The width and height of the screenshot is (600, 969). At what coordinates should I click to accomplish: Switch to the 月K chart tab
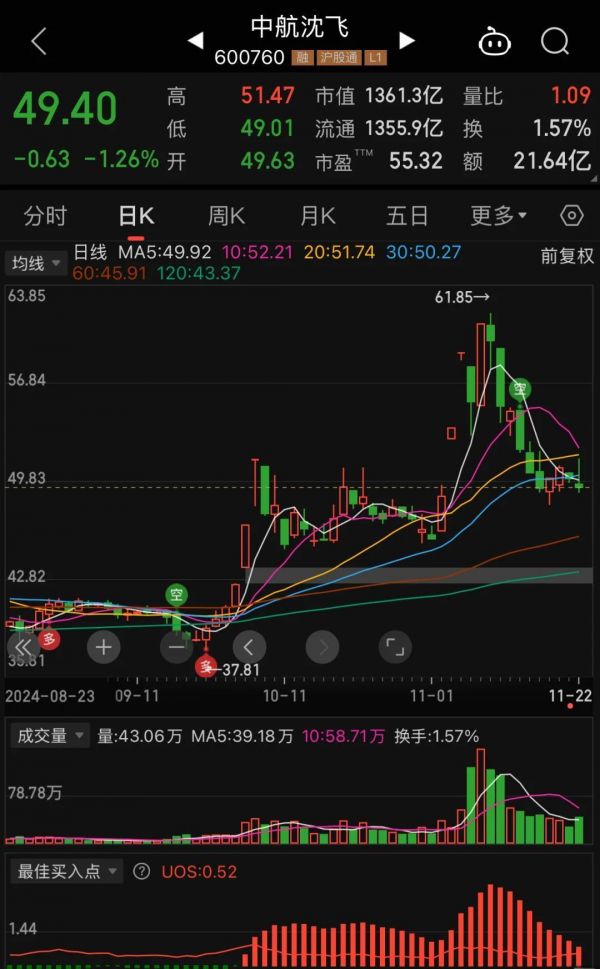pyautogui.click(x=317, y=216)
